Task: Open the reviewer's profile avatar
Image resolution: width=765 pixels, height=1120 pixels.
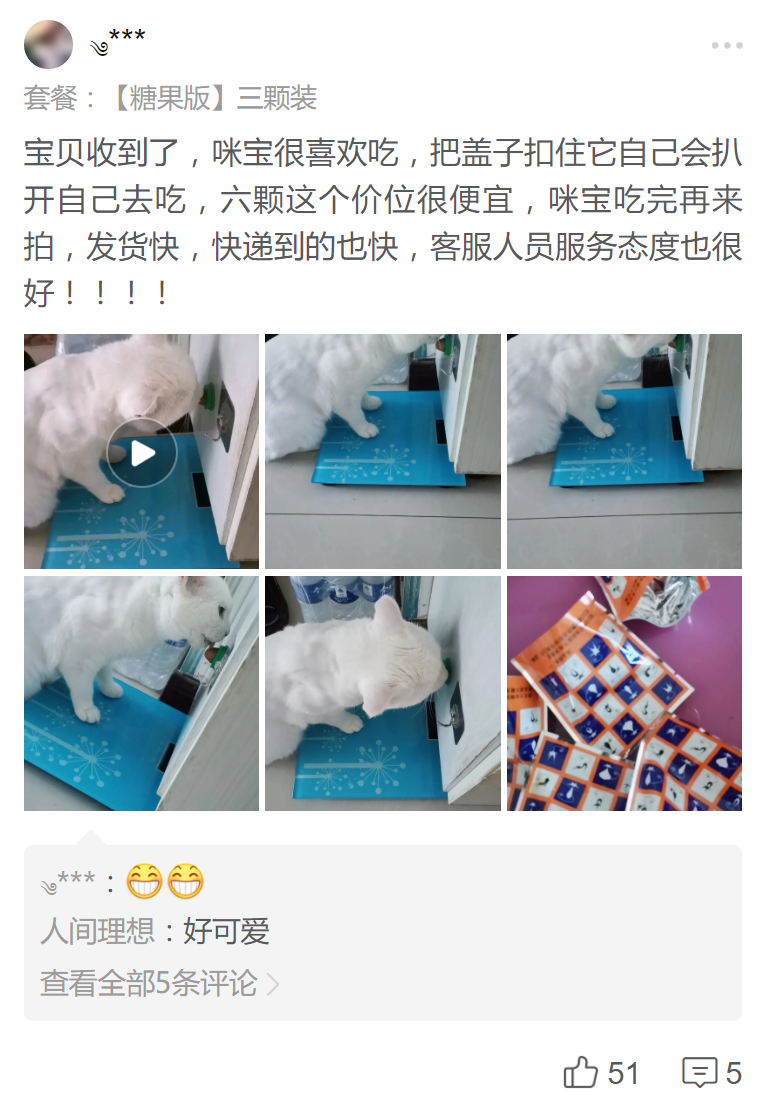Action: click(x=48, y=45)
